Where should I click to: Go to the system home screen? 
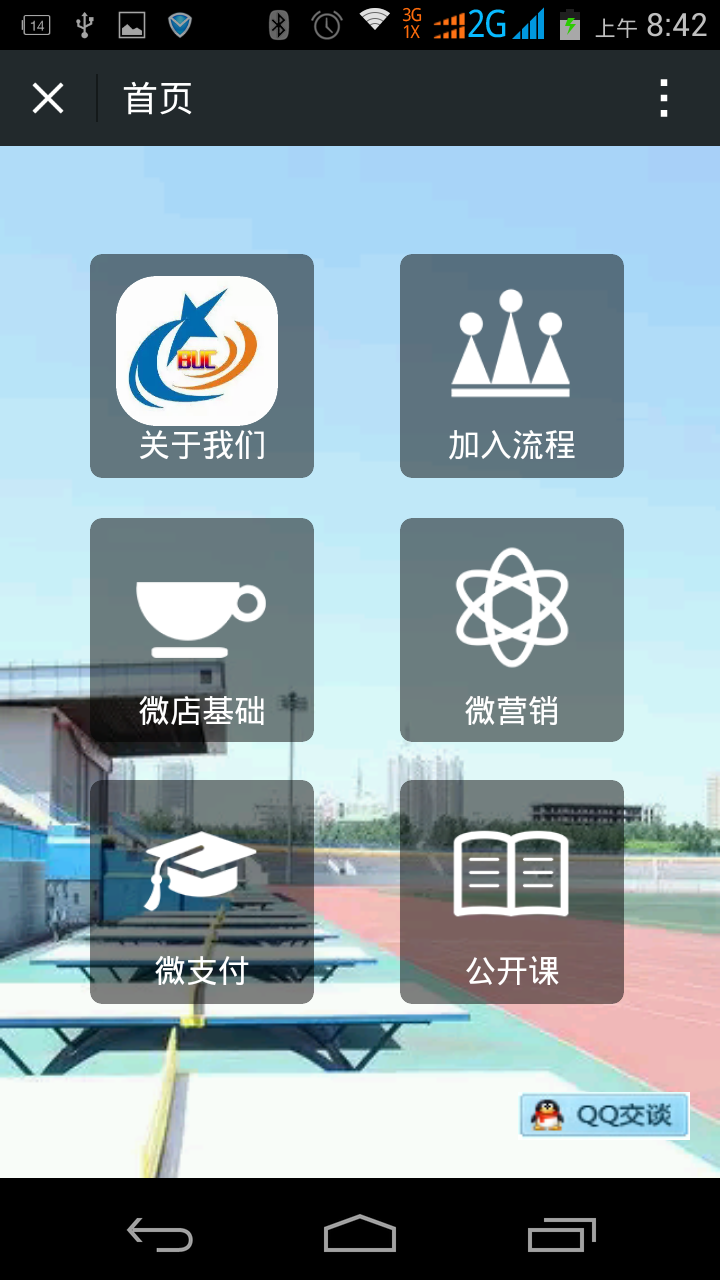(x=360, y=1235)
